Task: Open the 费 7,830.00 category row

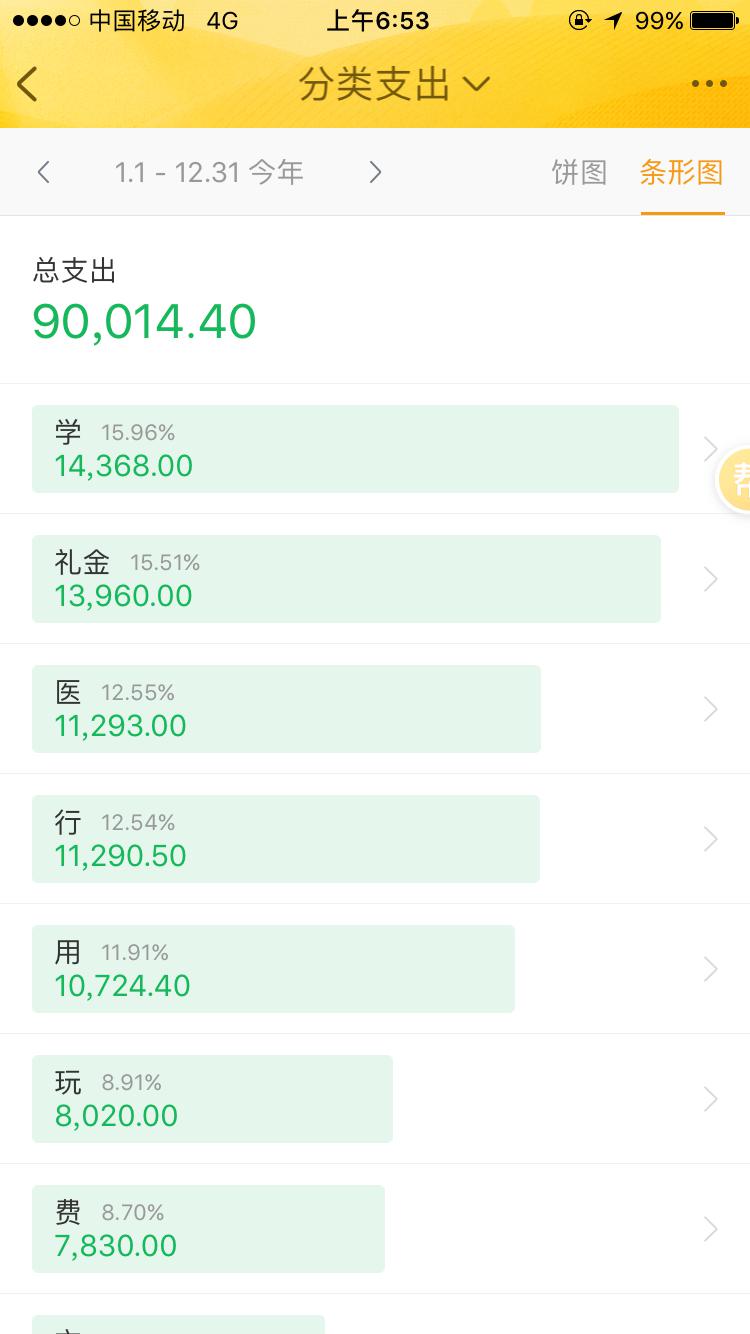Action: (208, 1228)
